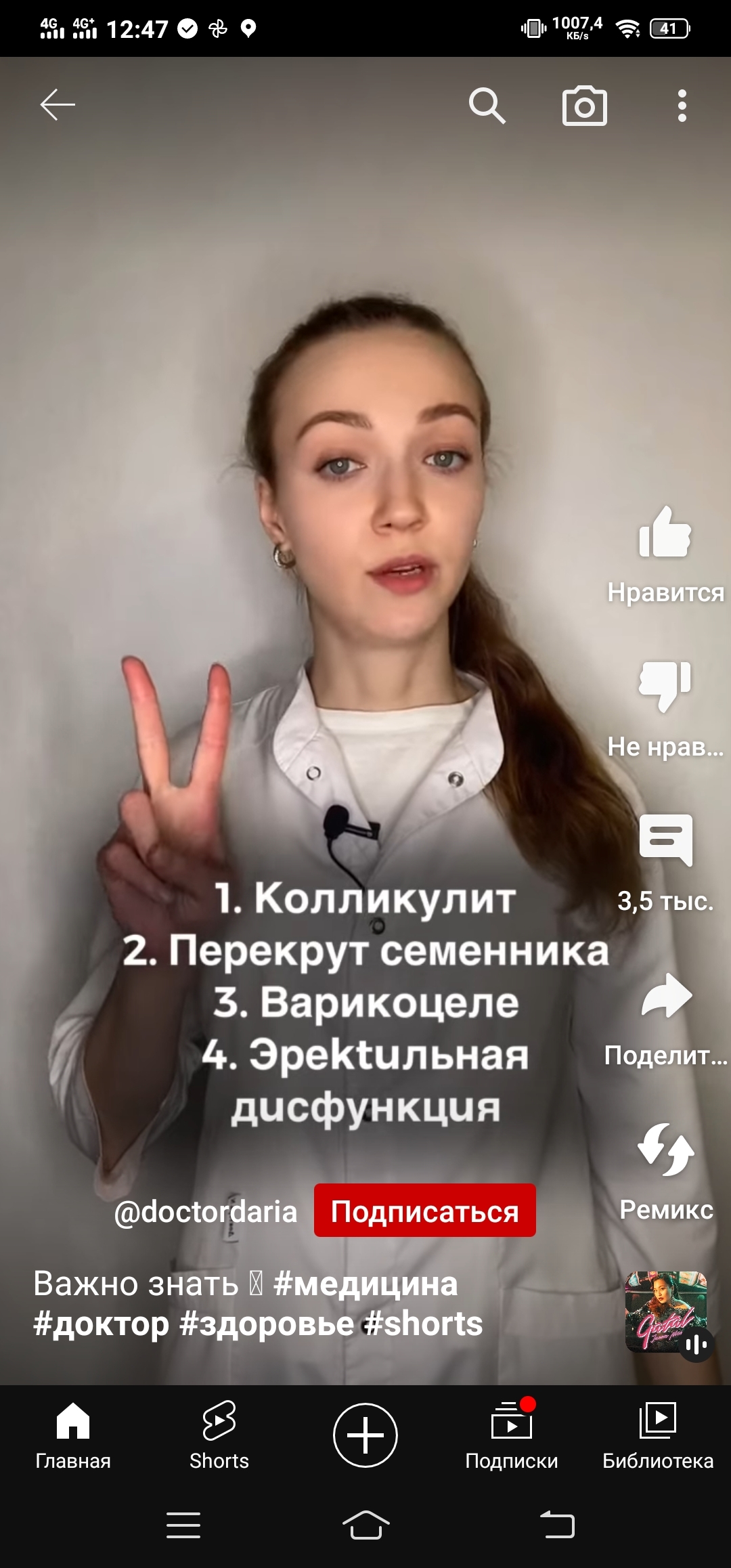Dislike this Short with thumbs down
Screen dimensions: 731x1568
pos(665,685)
